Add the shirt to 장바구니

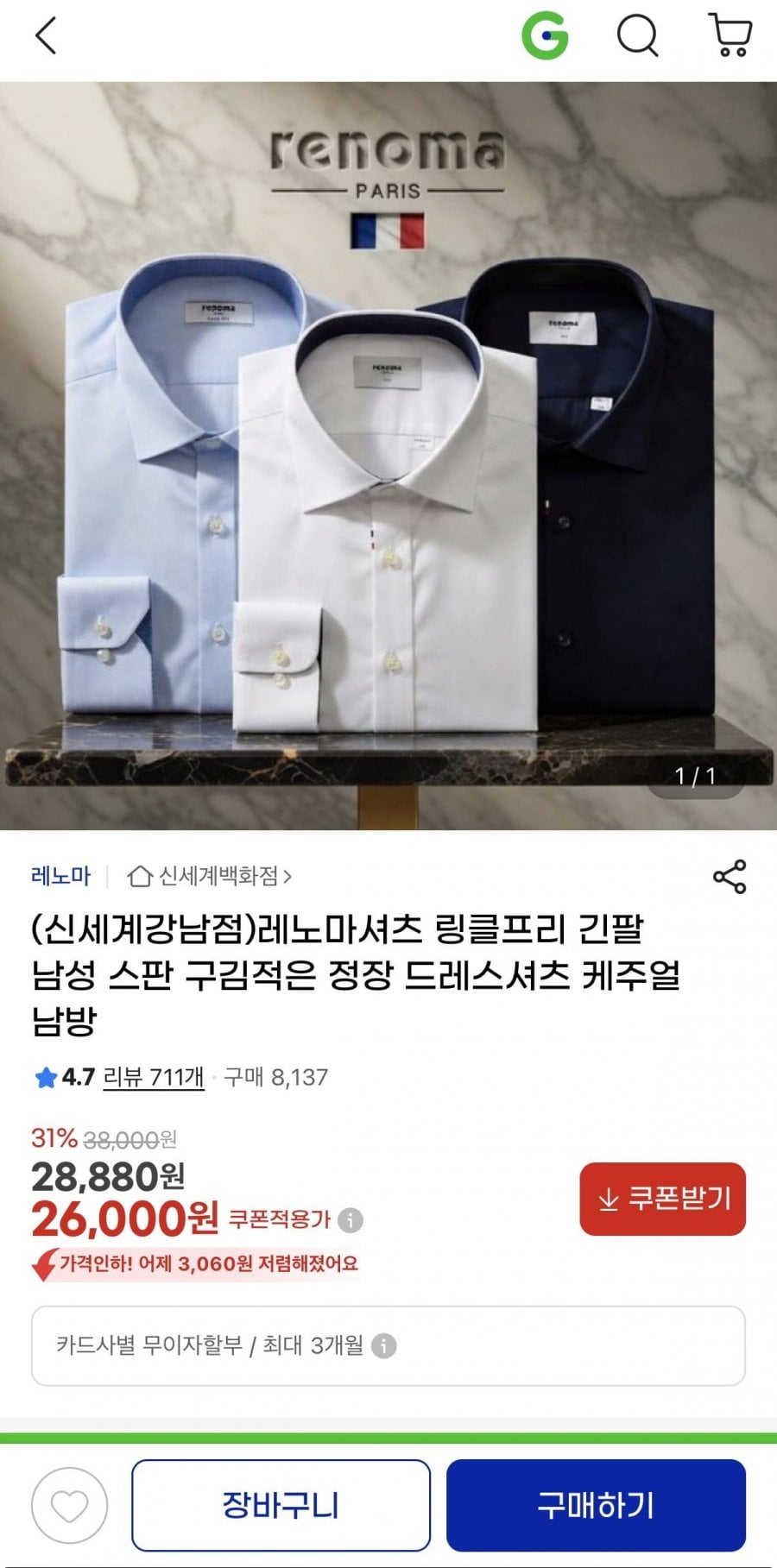[x=281, y=1505]
